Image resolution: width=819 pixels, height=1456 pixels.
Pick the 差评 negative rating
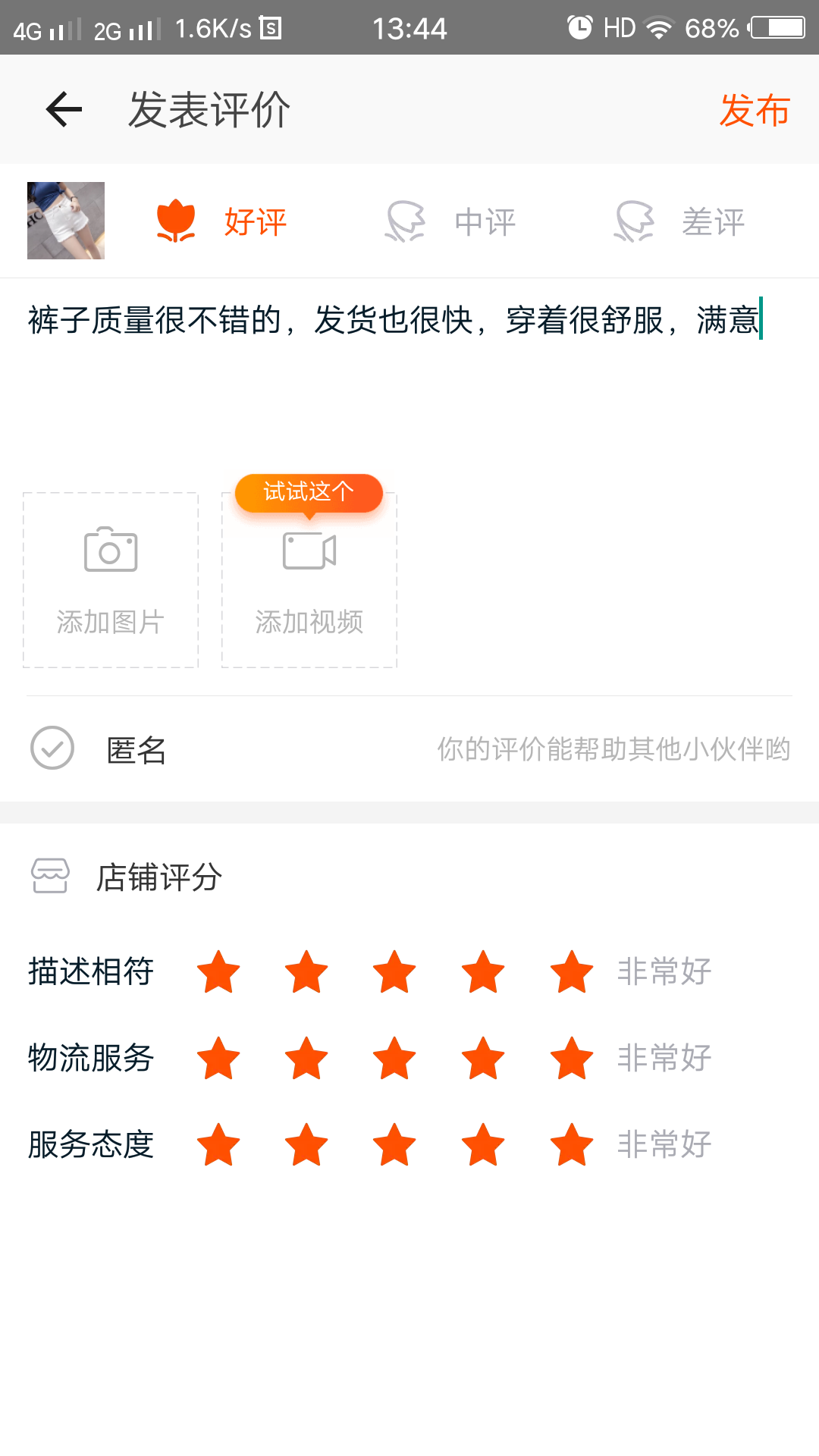click(679, 221)
